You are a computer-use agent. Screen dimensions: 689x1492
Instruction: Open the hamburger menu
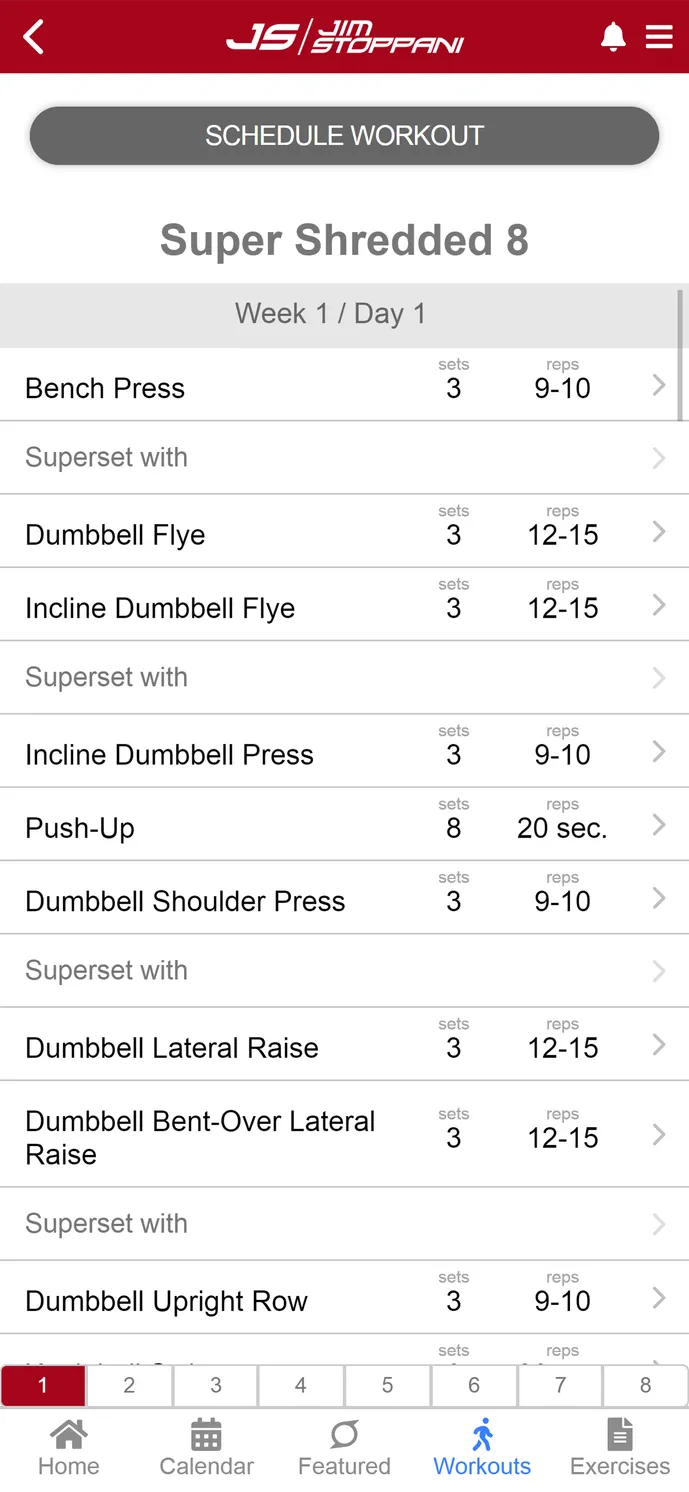(659, 37)
